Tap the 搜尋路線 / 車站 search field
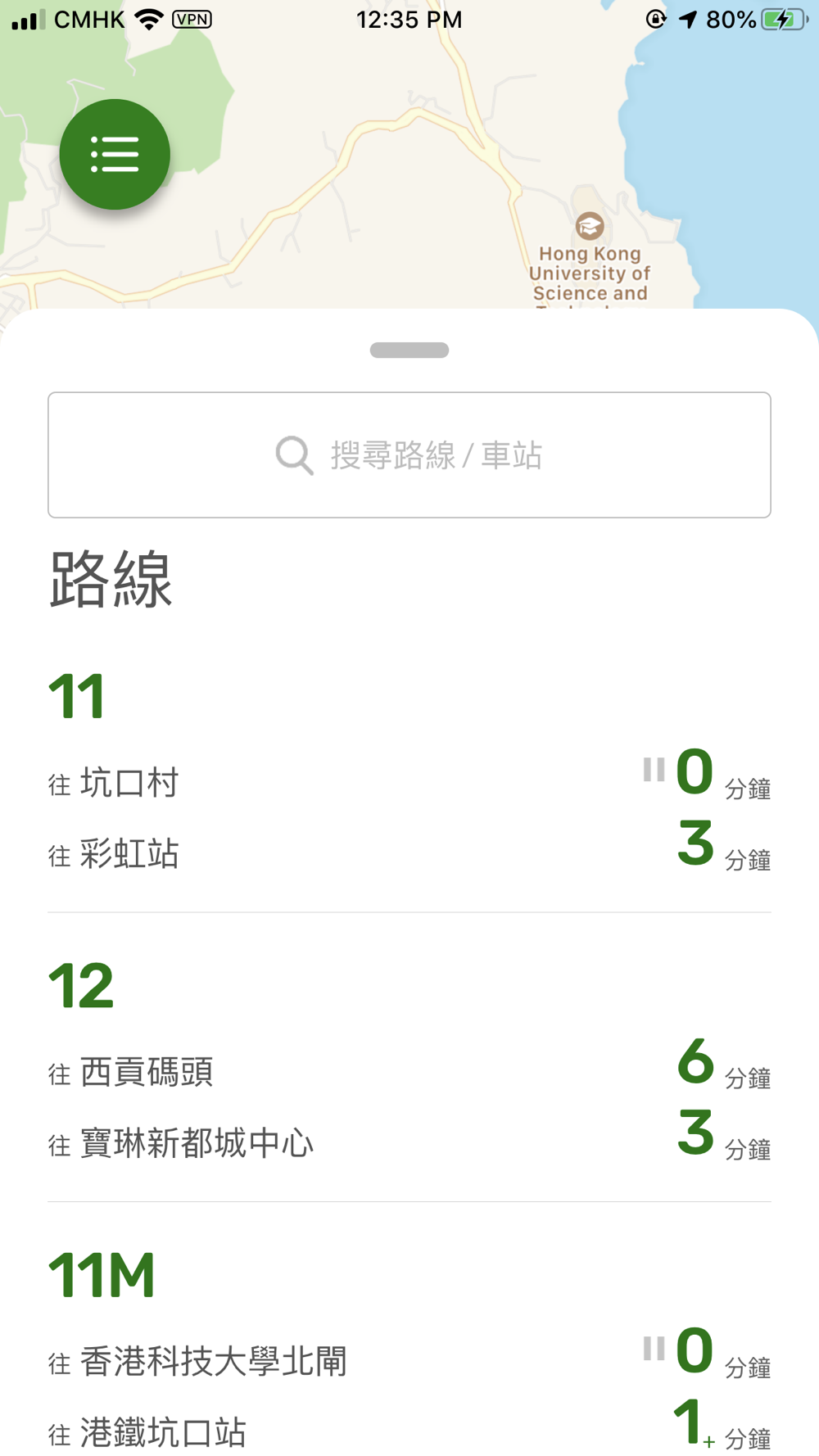This screenshot has width=819, height=1456. (x=409, y=454)
